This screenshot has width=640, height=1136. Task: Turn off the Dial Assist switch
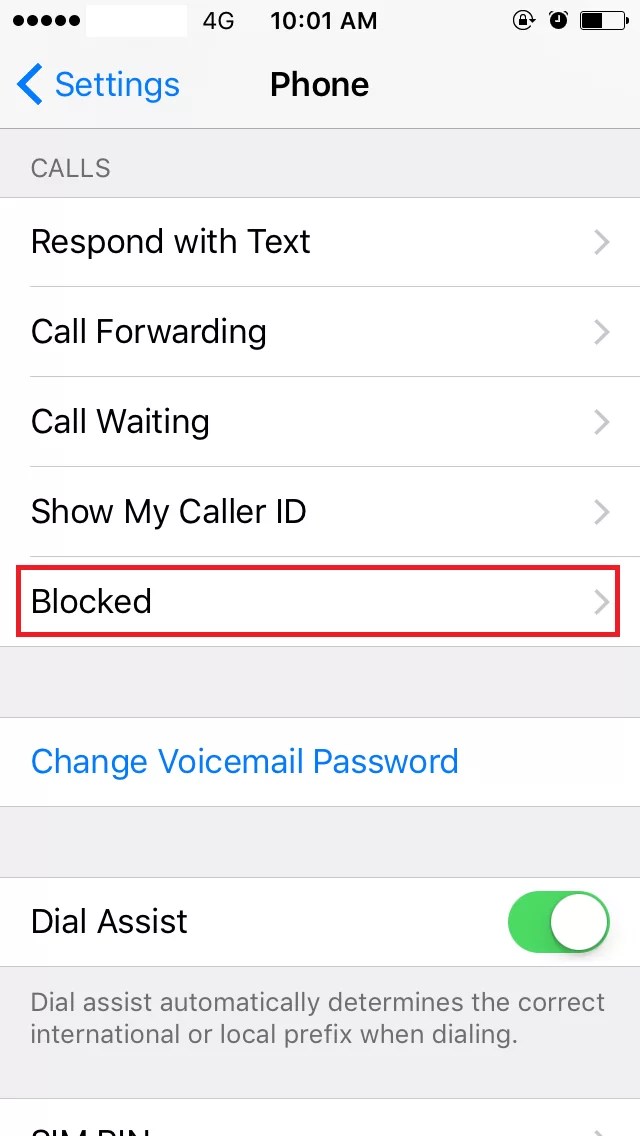(x=558, y=922)
